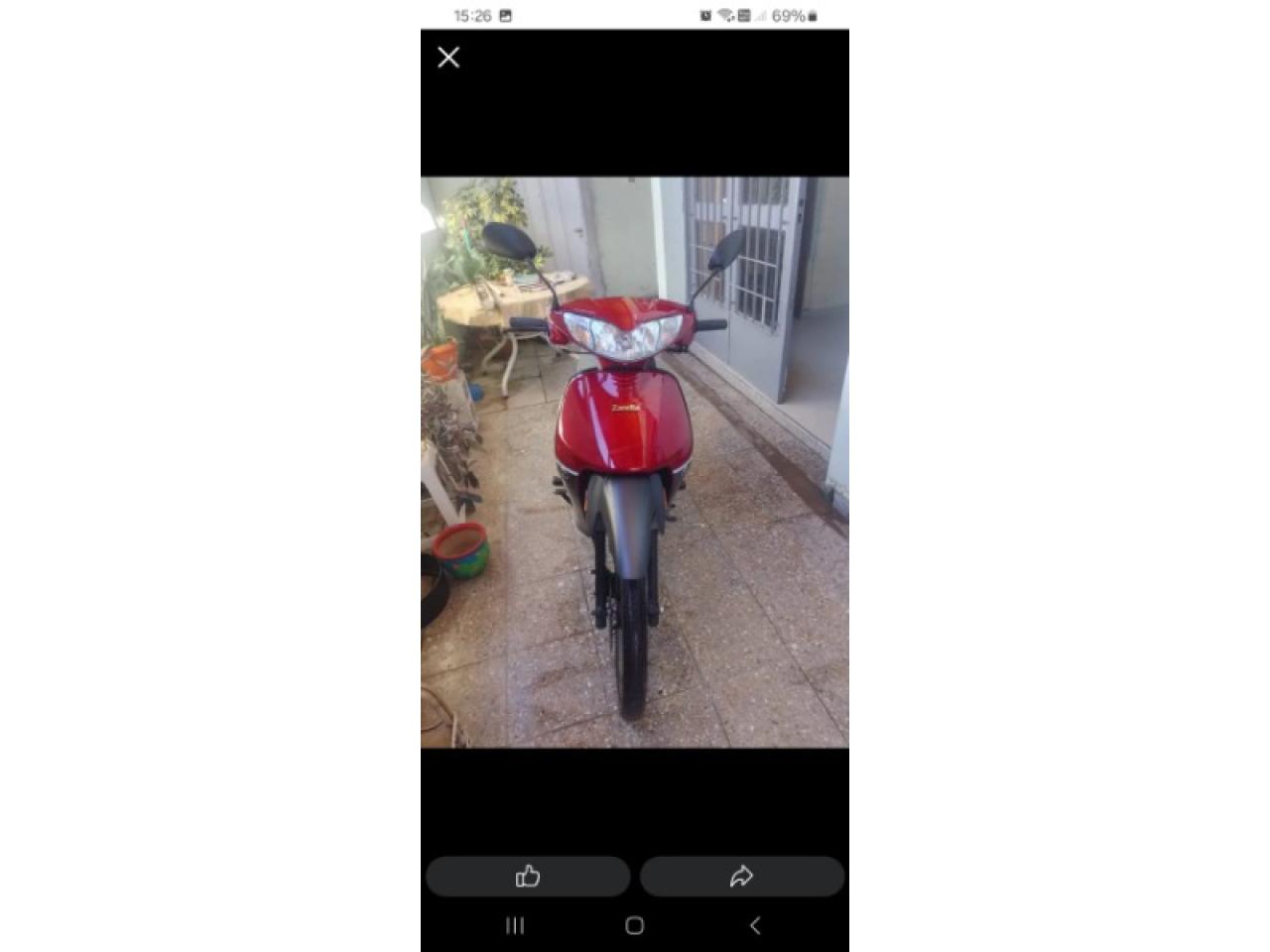Go back with the system back button
The image size is (1270, 952).
click(x=755, y=925)
